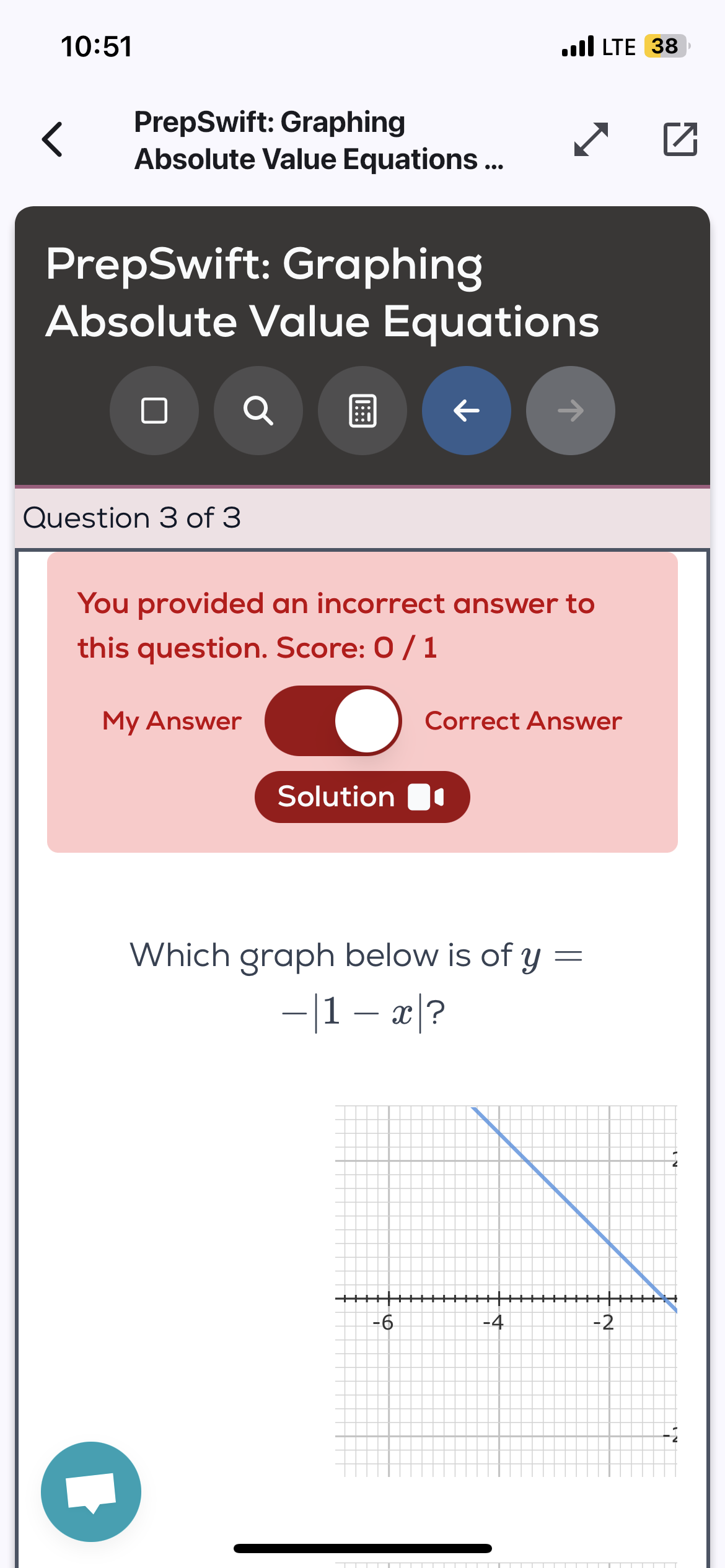The image size is (725, 1568).
Task: Switch My Answer / Correct Answer toggle
Action: click(333, 721)
